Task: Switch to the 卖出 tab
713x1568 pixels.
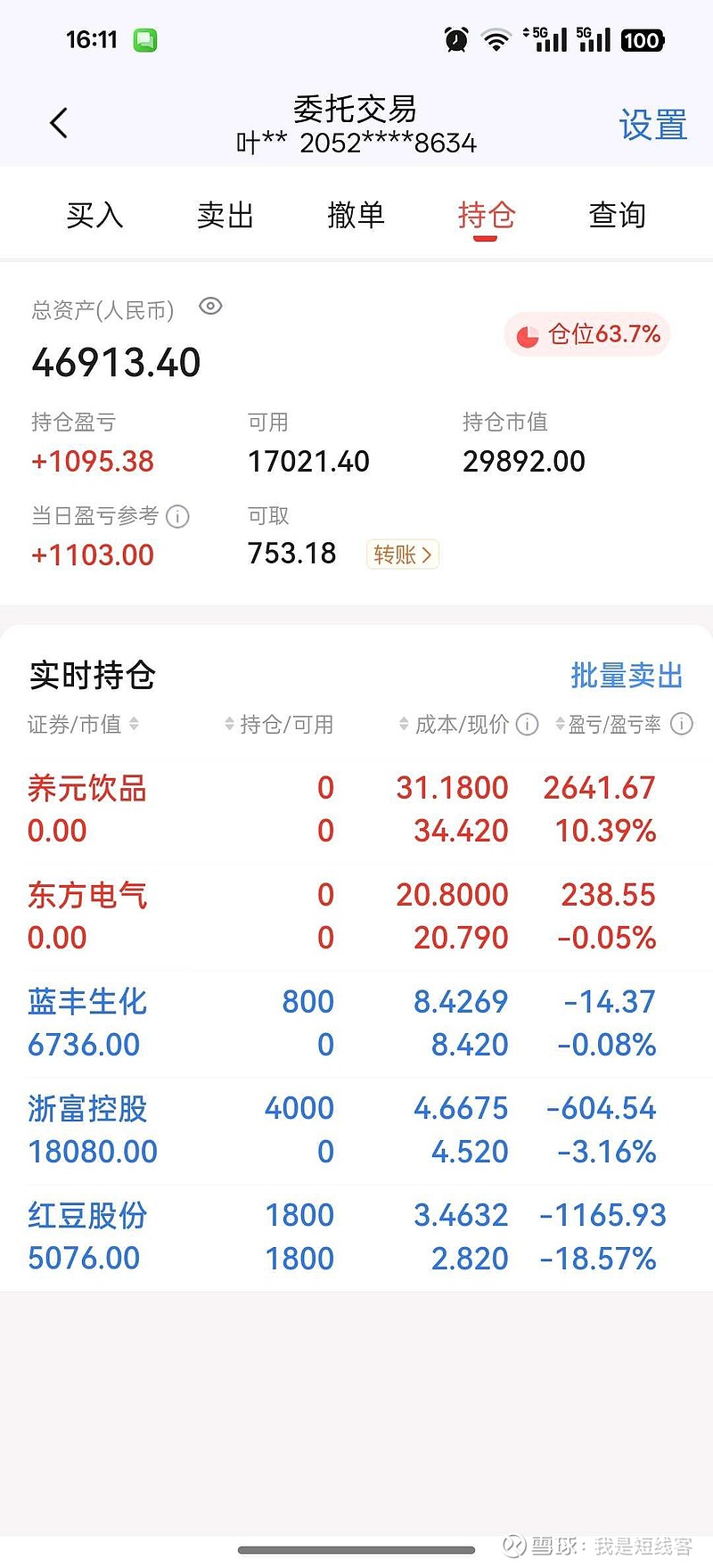Action: [x=225, y=215]
